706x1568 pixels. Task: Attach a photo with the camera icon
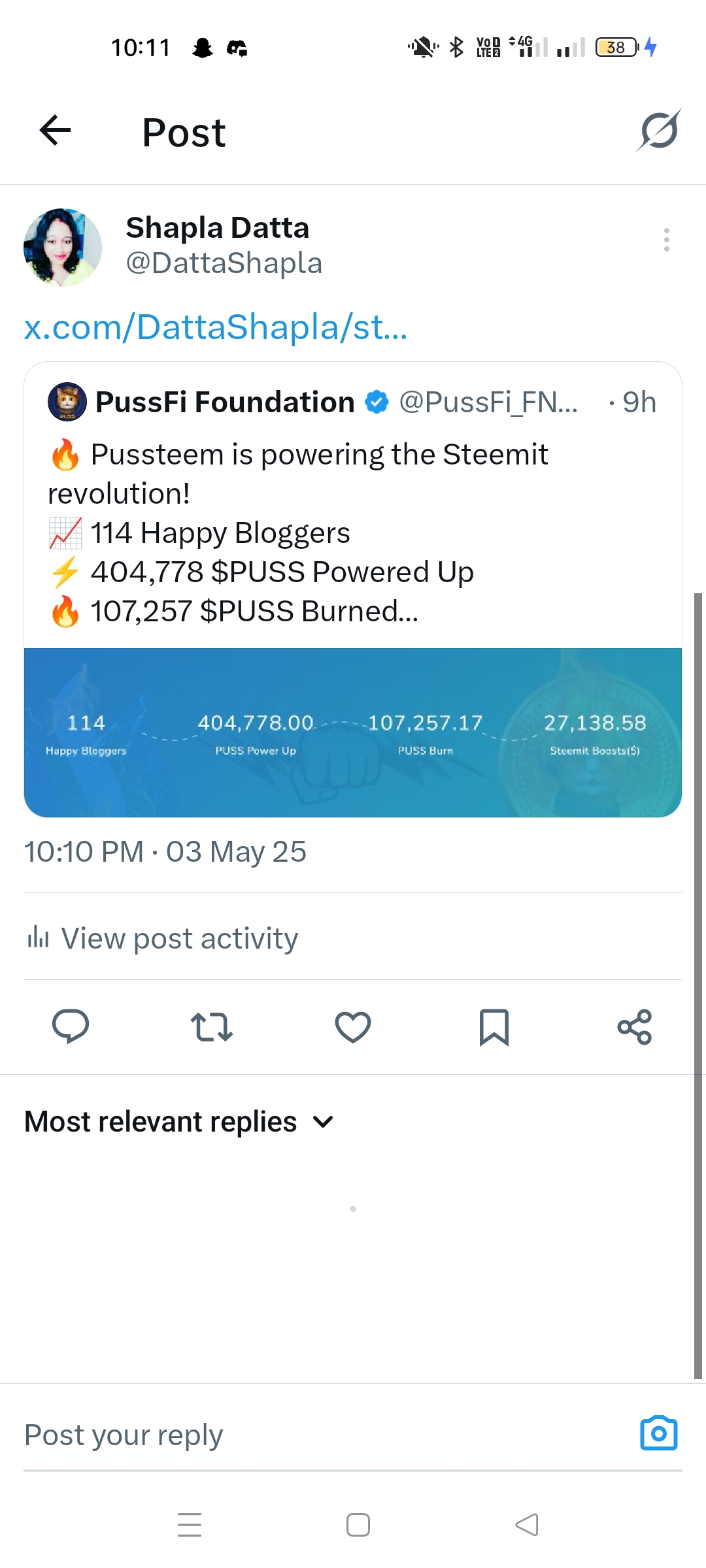(658, 1434)
